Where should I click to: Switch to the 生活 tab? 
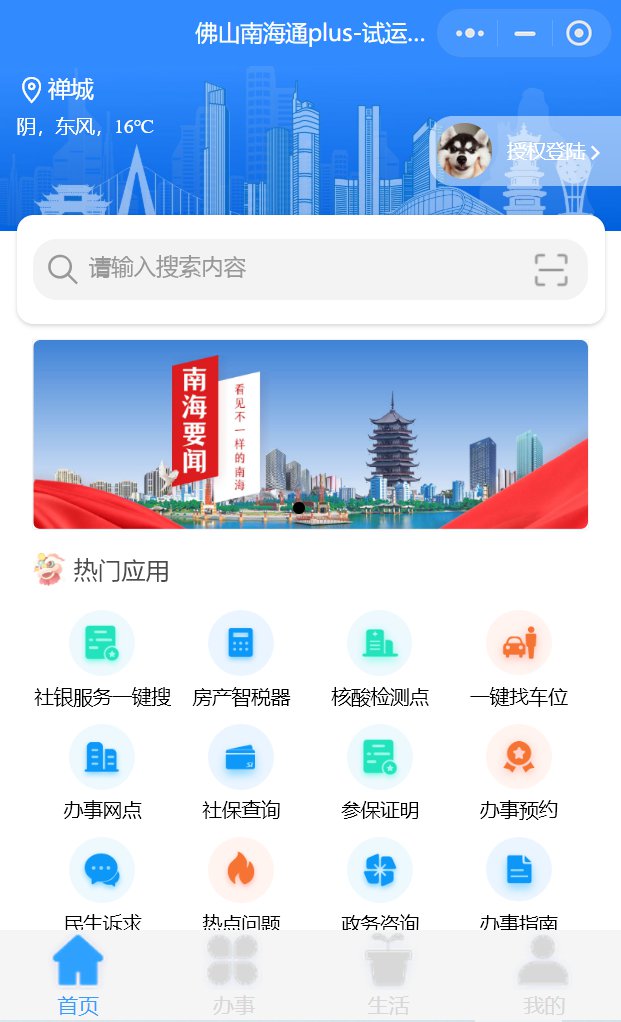(x=388, y=976)
